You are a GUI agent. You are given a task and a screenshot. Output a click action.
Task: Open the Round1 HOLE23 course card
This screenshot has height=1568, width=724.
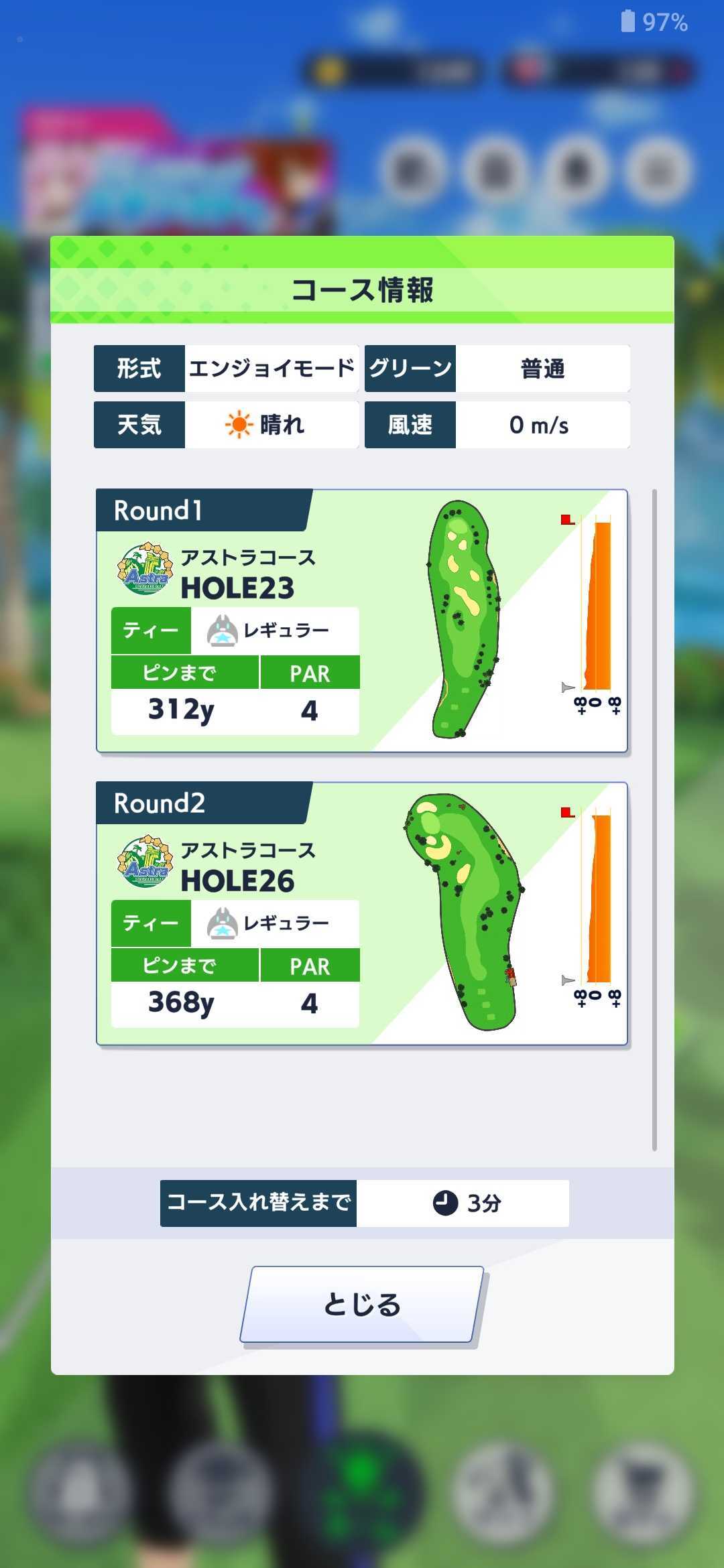pyautogui.click(x=362, y=620)
